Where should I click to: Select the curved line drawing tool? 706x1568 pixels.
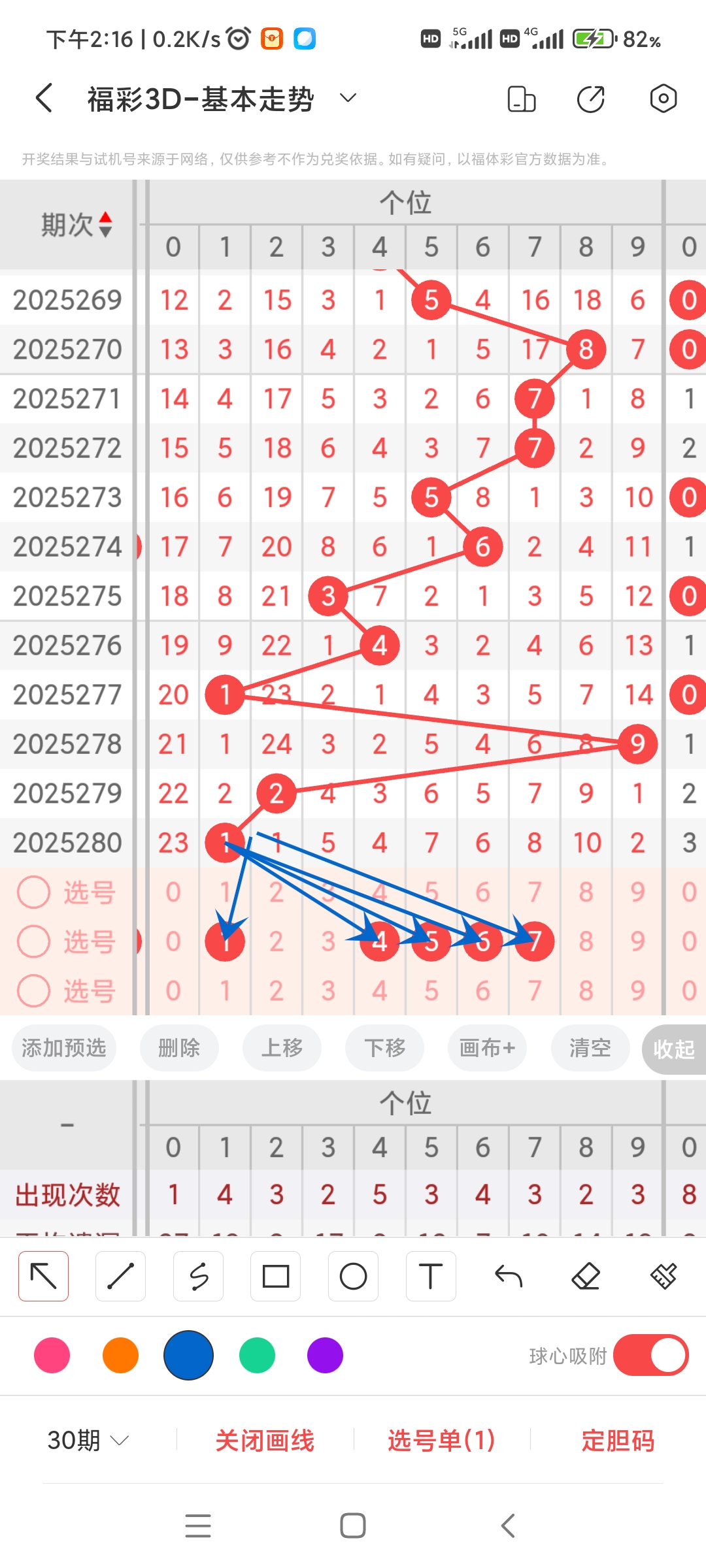[198, 1275]
